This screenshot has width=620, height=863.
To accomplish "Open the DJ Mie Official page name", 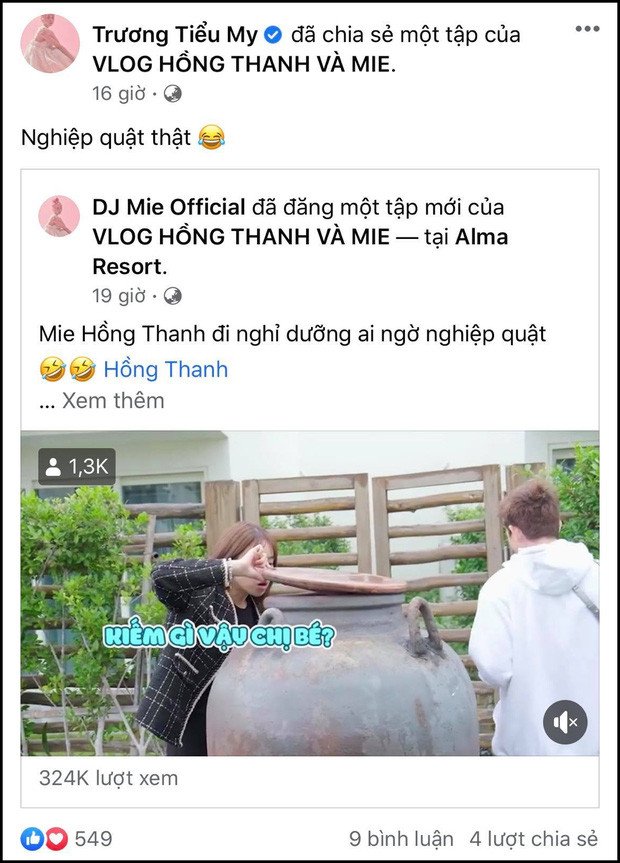I will pos(169,207).
